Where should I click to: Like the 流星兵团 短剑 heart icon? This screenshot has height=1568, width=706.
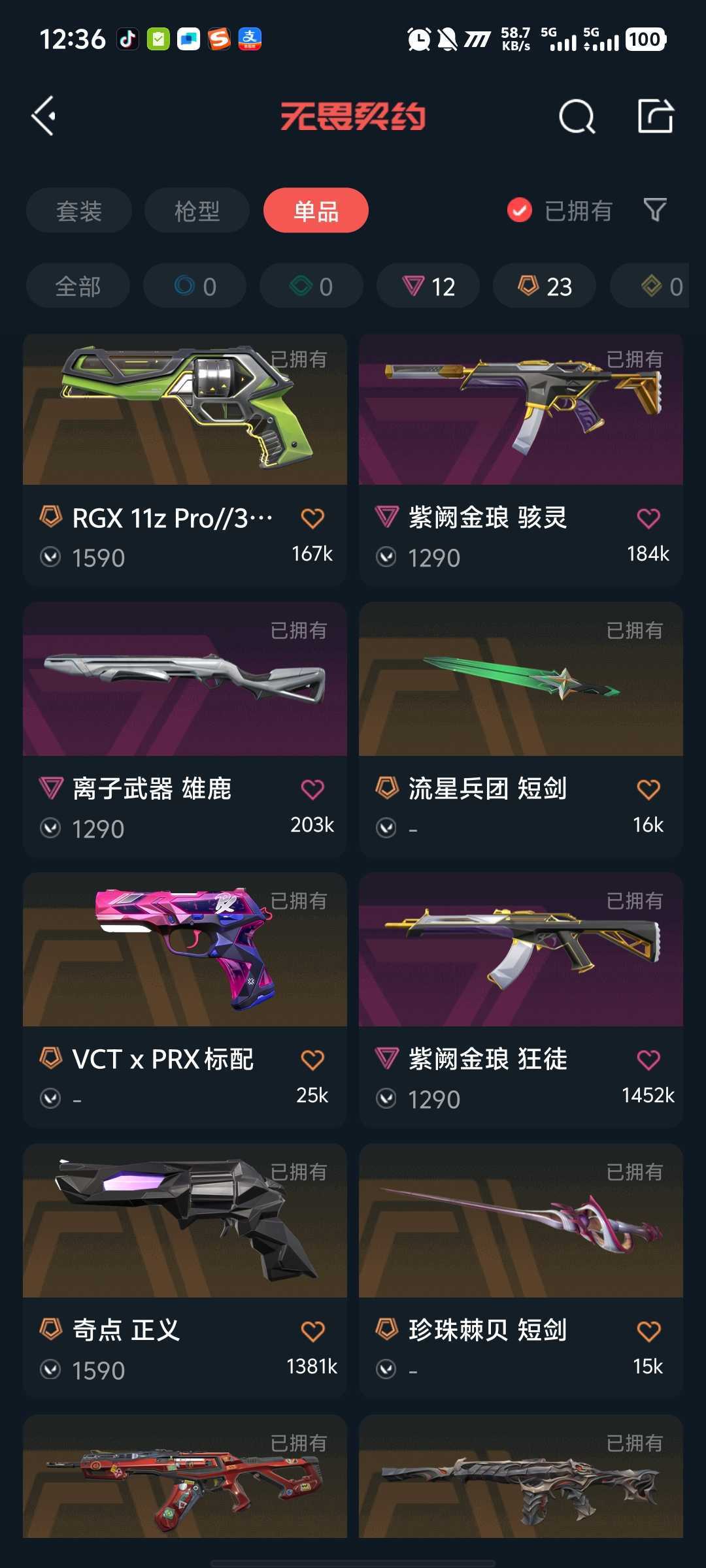pyautogui.click(x=648, y=789)
